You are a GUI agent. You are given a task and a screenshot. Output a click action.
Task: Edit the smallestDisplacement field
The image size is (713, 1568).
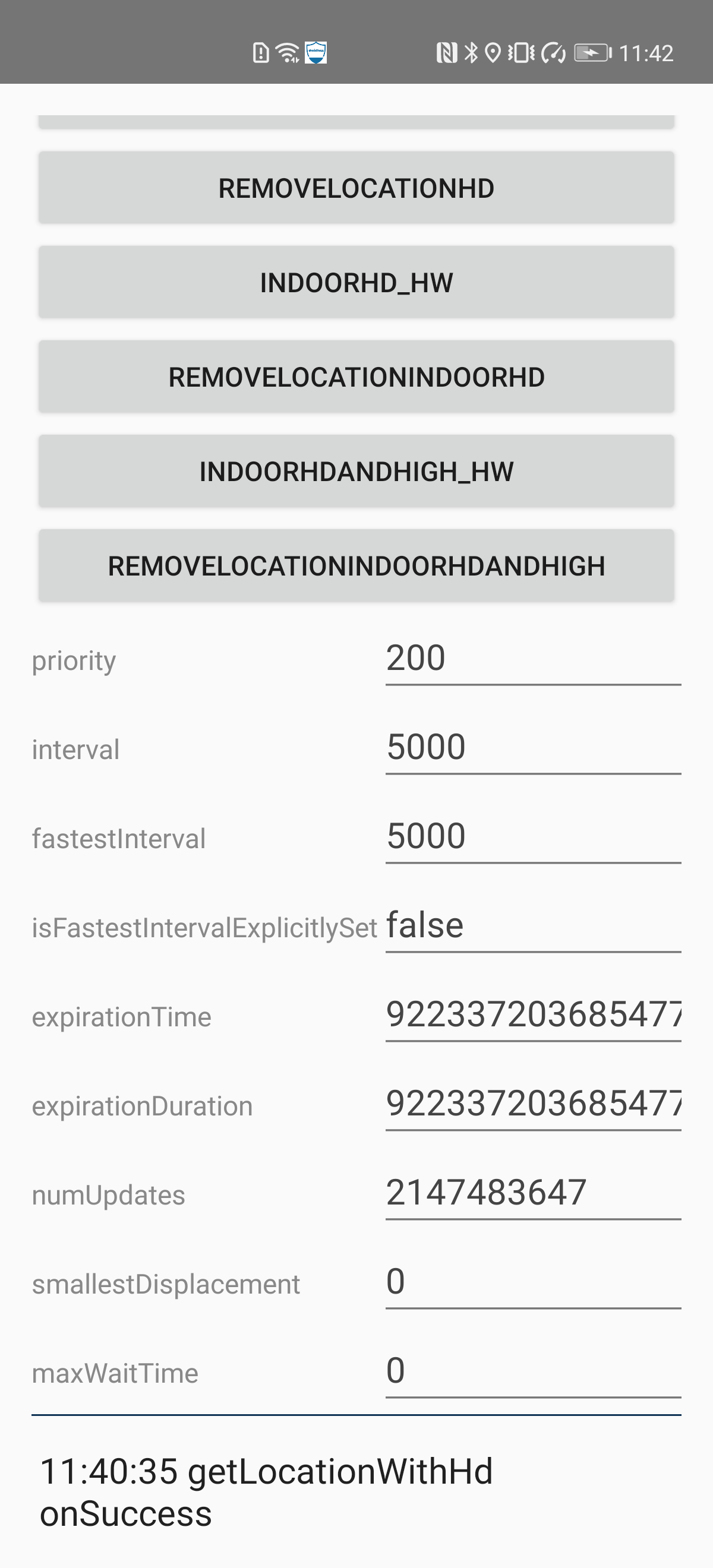click(532, 1282)
